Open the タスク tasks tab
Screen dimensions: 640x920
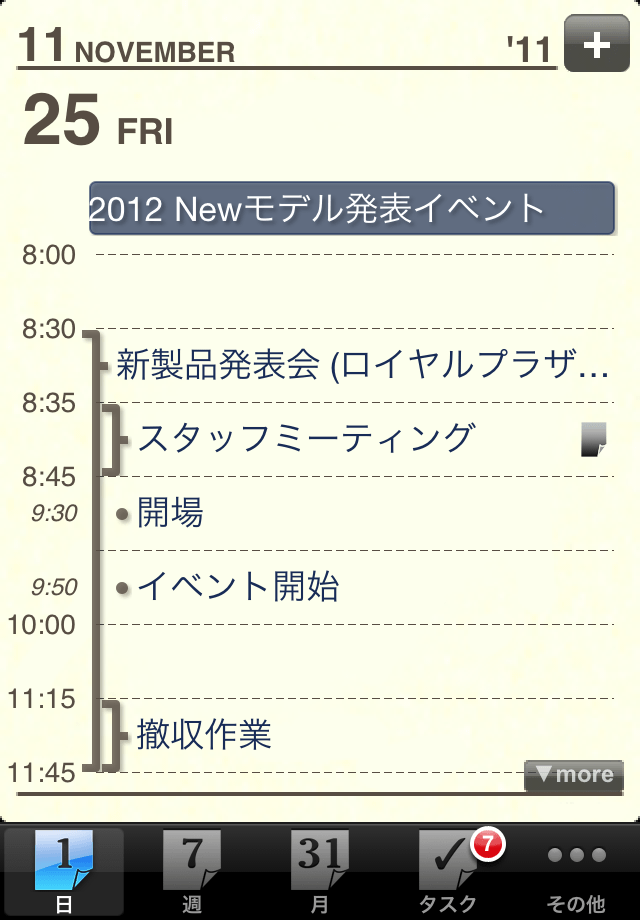pyautogui.click(x=448, y=872)
